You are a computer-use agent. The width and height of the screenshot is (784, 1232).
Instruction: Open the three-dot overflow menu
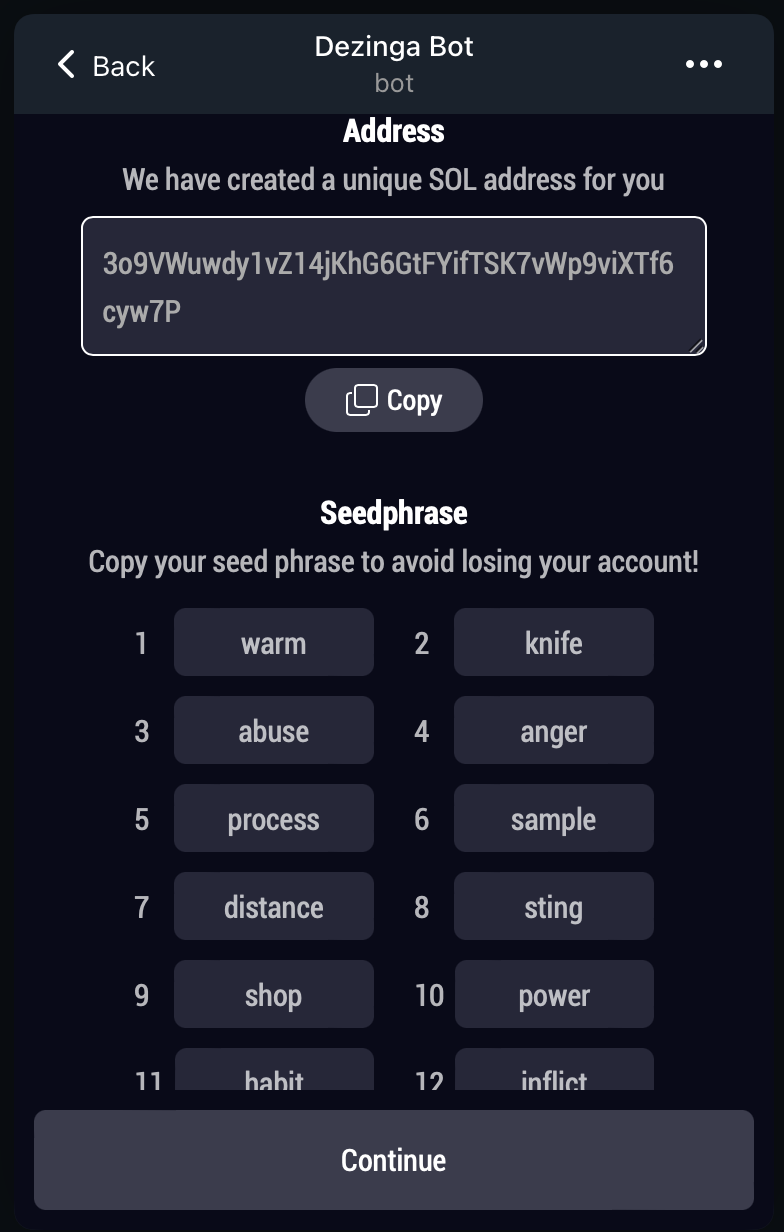point(703,65)
